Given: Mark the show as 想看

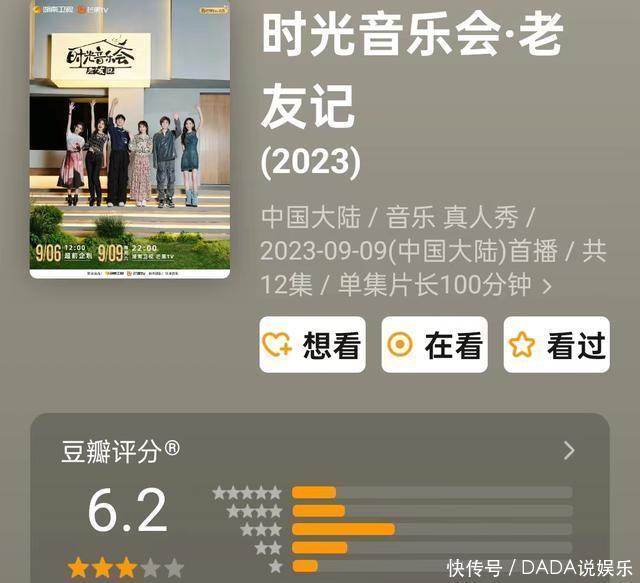Looking at the screenshot, I should coord(312,345).
